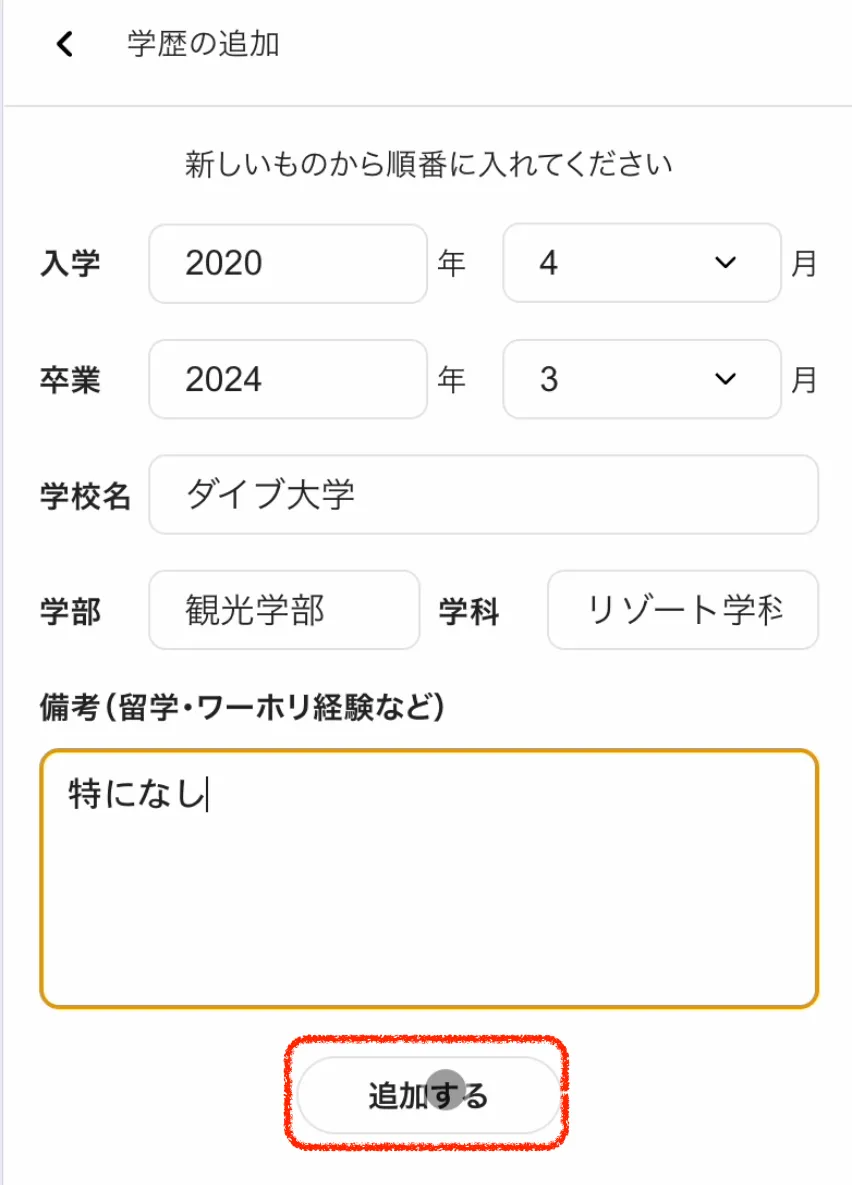Select the graduation year field containing 2024
Viewport: 852px width, 1185px height.
coord(287,379)
